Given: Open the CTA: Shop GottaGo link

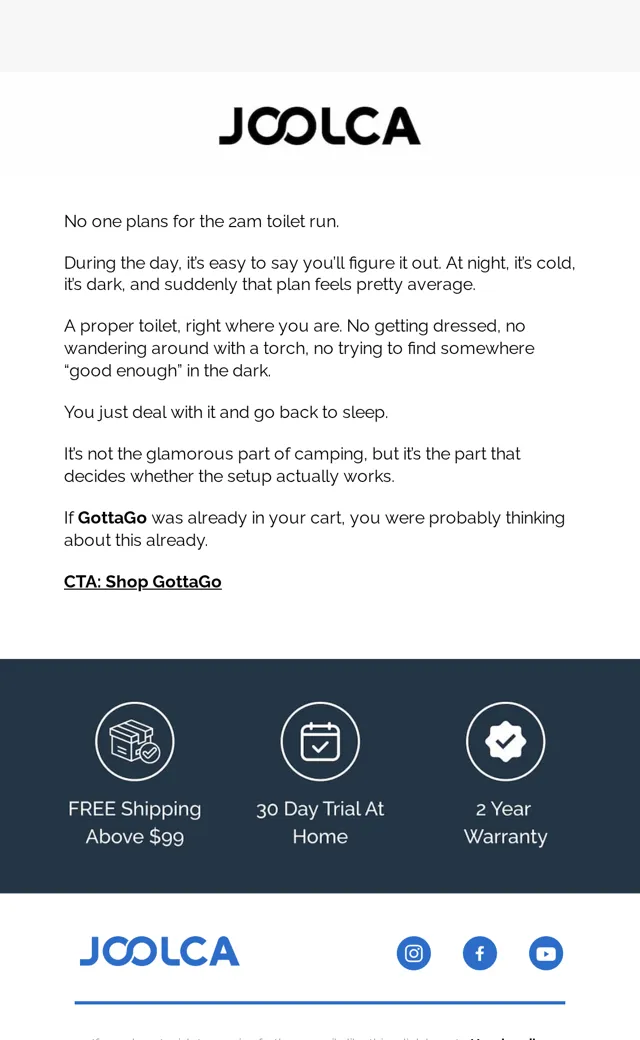Looking at the screenshot, I should point(143,582).
